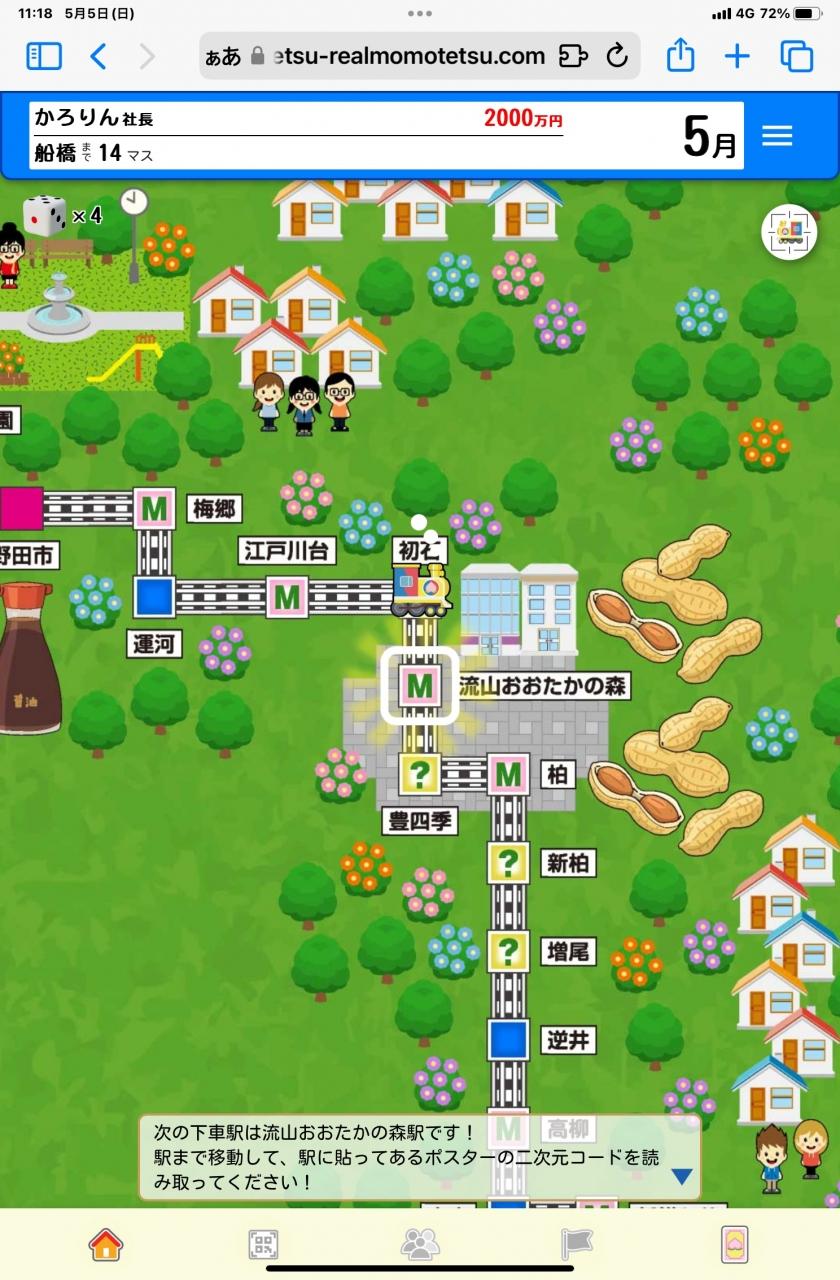The height and width of the screenshot is (1280, 840).
Task: Open the players group tab
Action: [420, 1244]
